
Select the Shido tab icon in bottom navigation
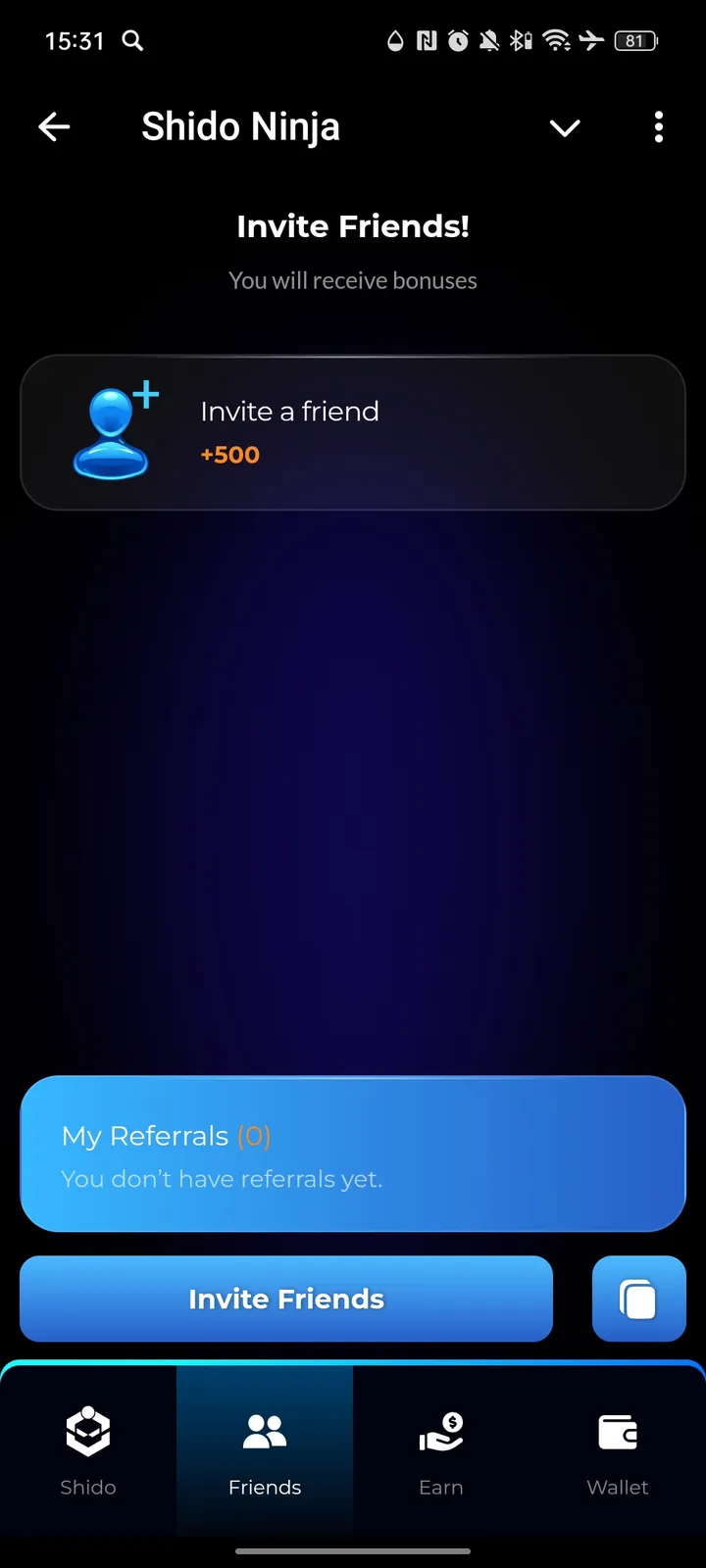pyautogui.click(x=88, y=1430)
